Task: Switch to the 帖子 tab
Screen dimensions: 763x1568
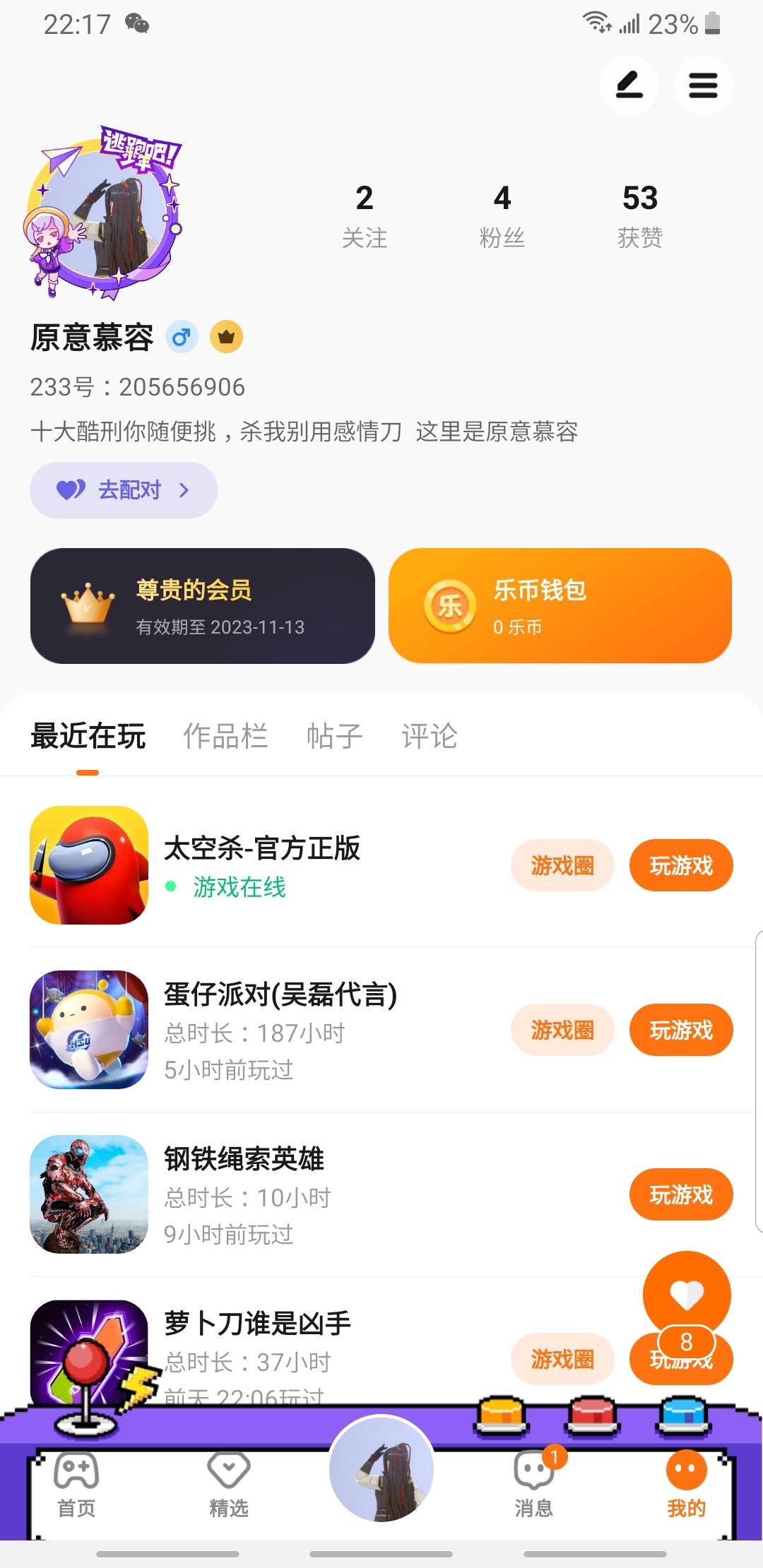Action: click(334, 736)
